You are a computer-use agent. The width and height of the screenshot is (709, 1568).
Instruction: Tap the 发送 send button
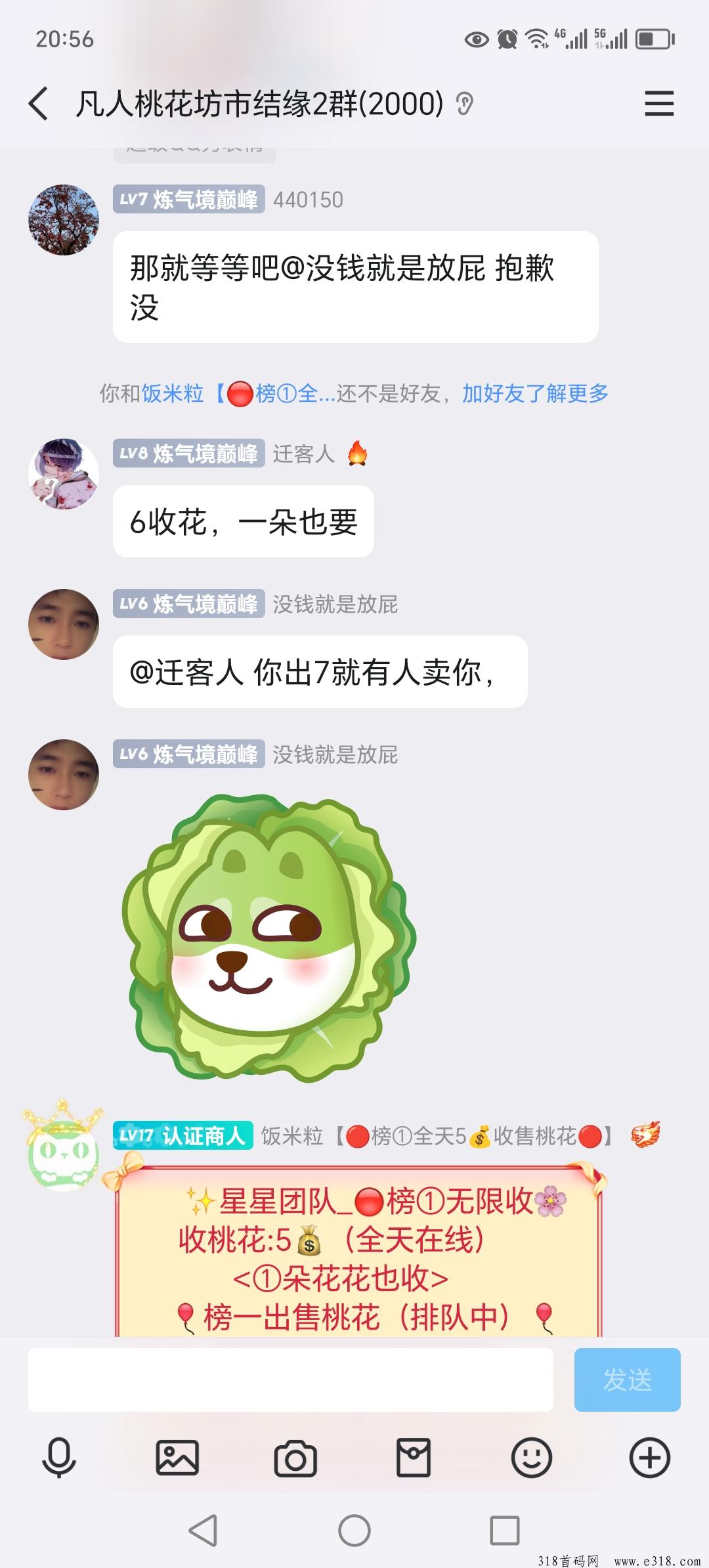point(627,1380)
